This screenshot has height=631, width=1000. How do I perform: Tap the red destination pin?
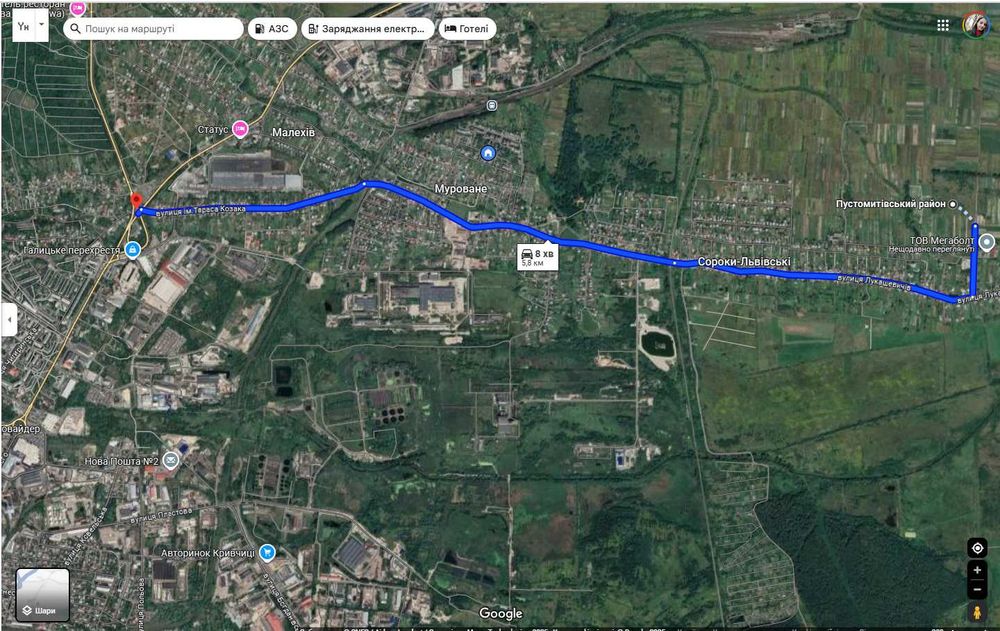[x=137, y=201]
